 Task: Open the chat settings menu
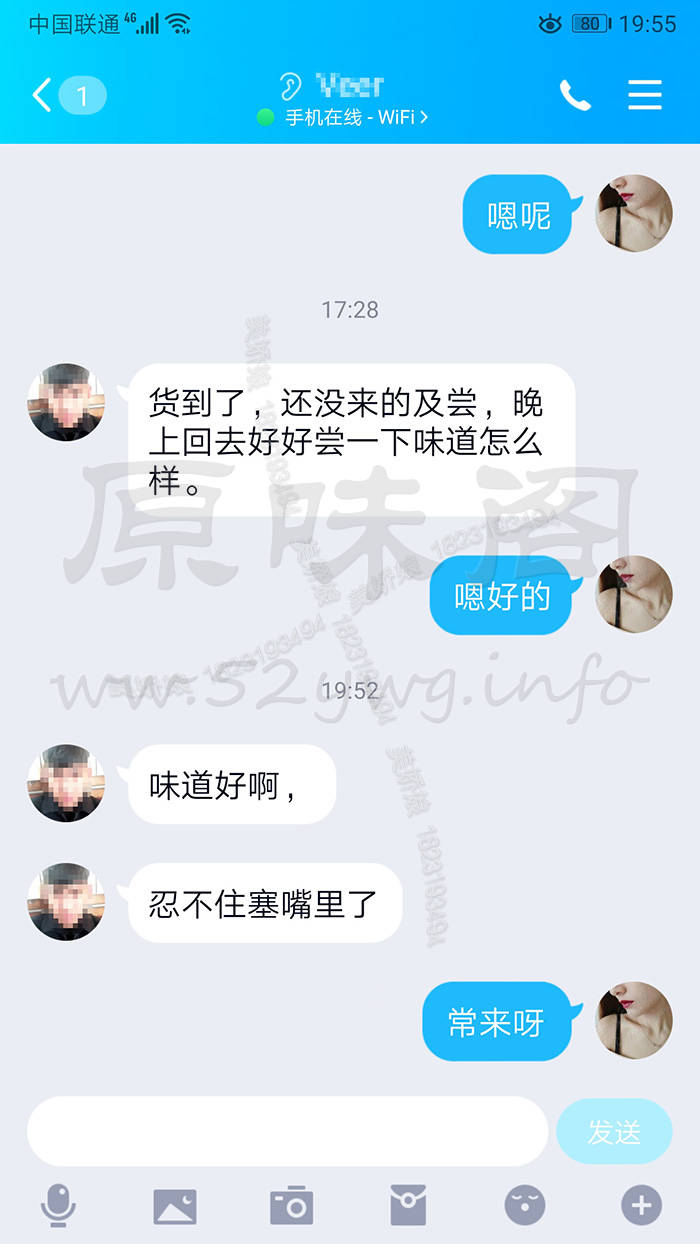[x=645, y=96]
